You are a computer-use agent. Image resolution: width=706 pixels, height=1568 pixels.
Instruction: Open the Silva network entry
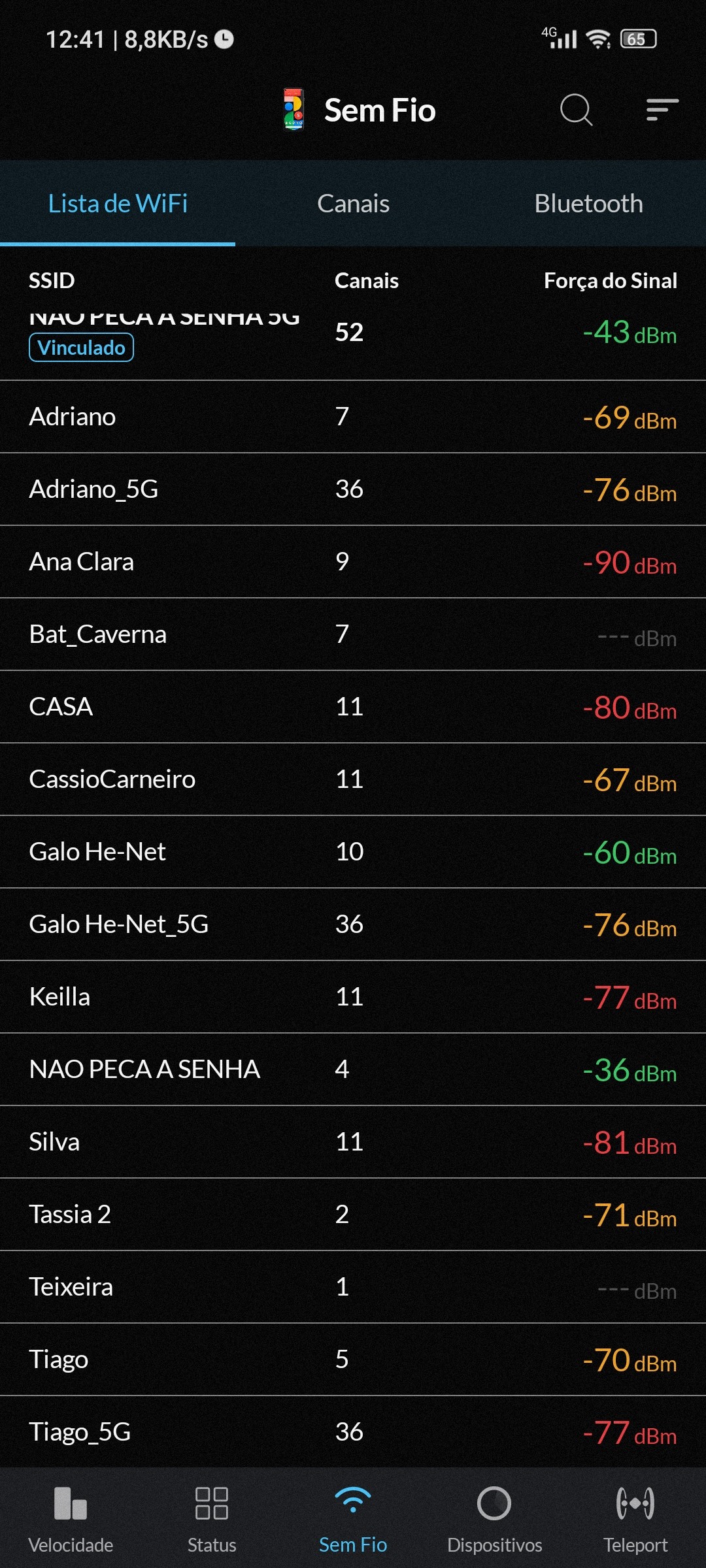(x=353, y=1142)
